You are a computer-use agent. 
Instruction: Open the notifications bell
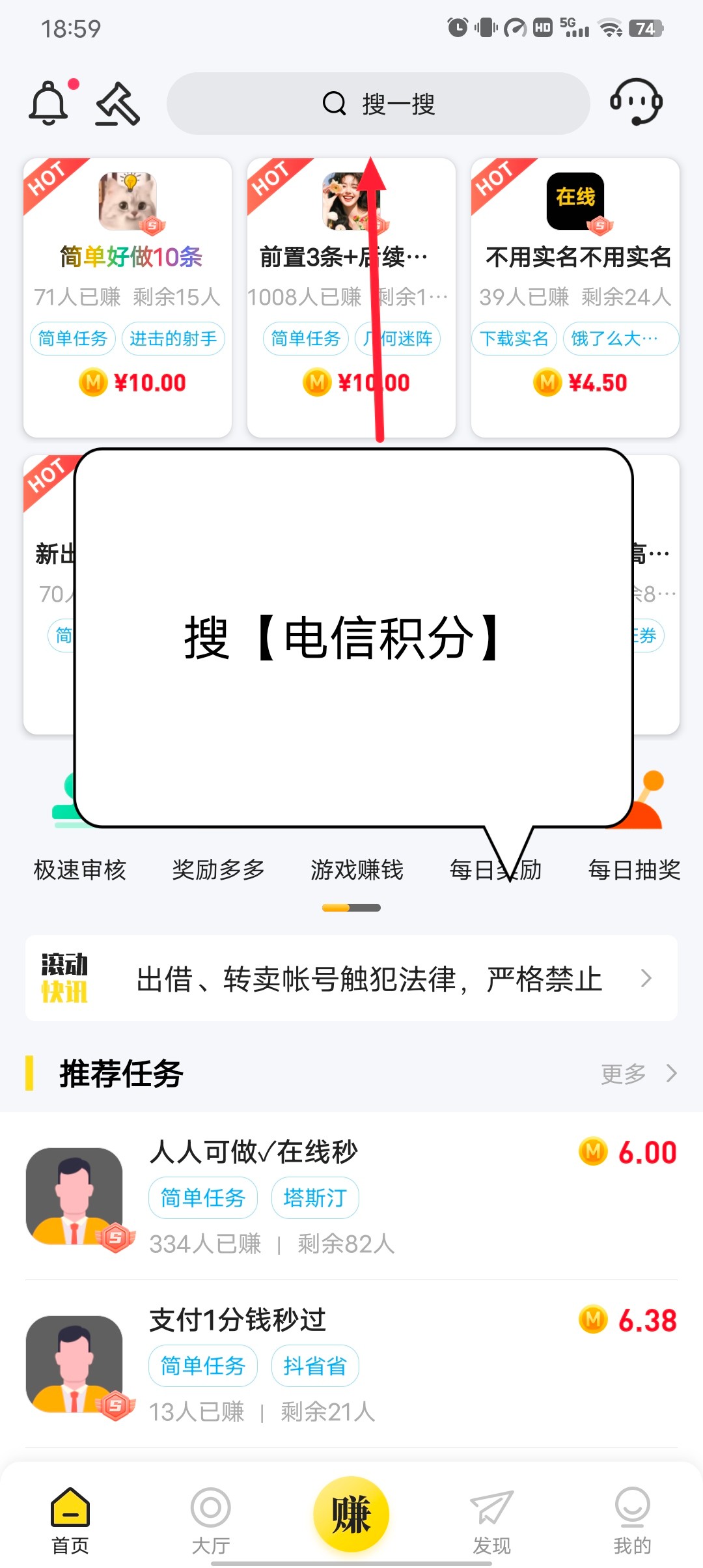[49, 103]
